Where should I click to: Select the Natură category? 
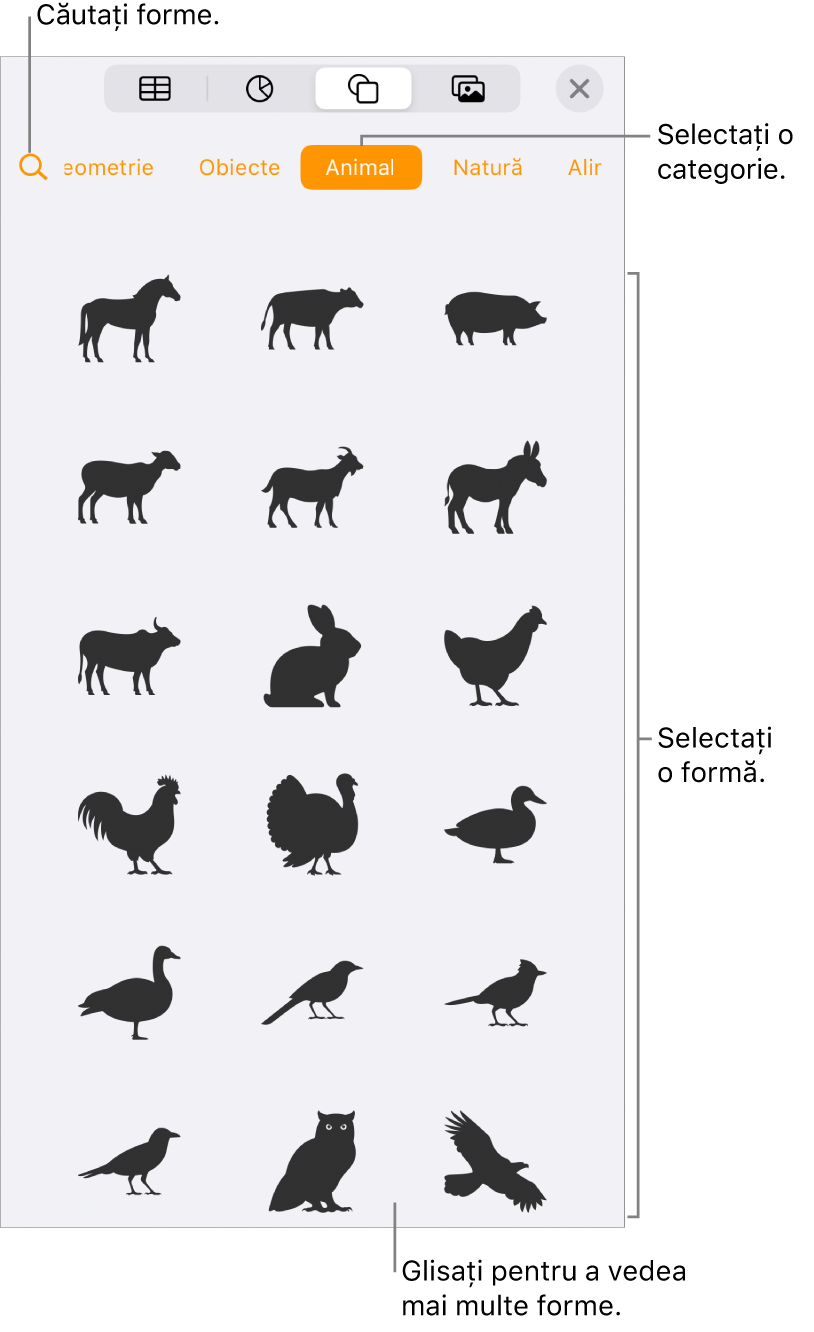coord(487,168)
